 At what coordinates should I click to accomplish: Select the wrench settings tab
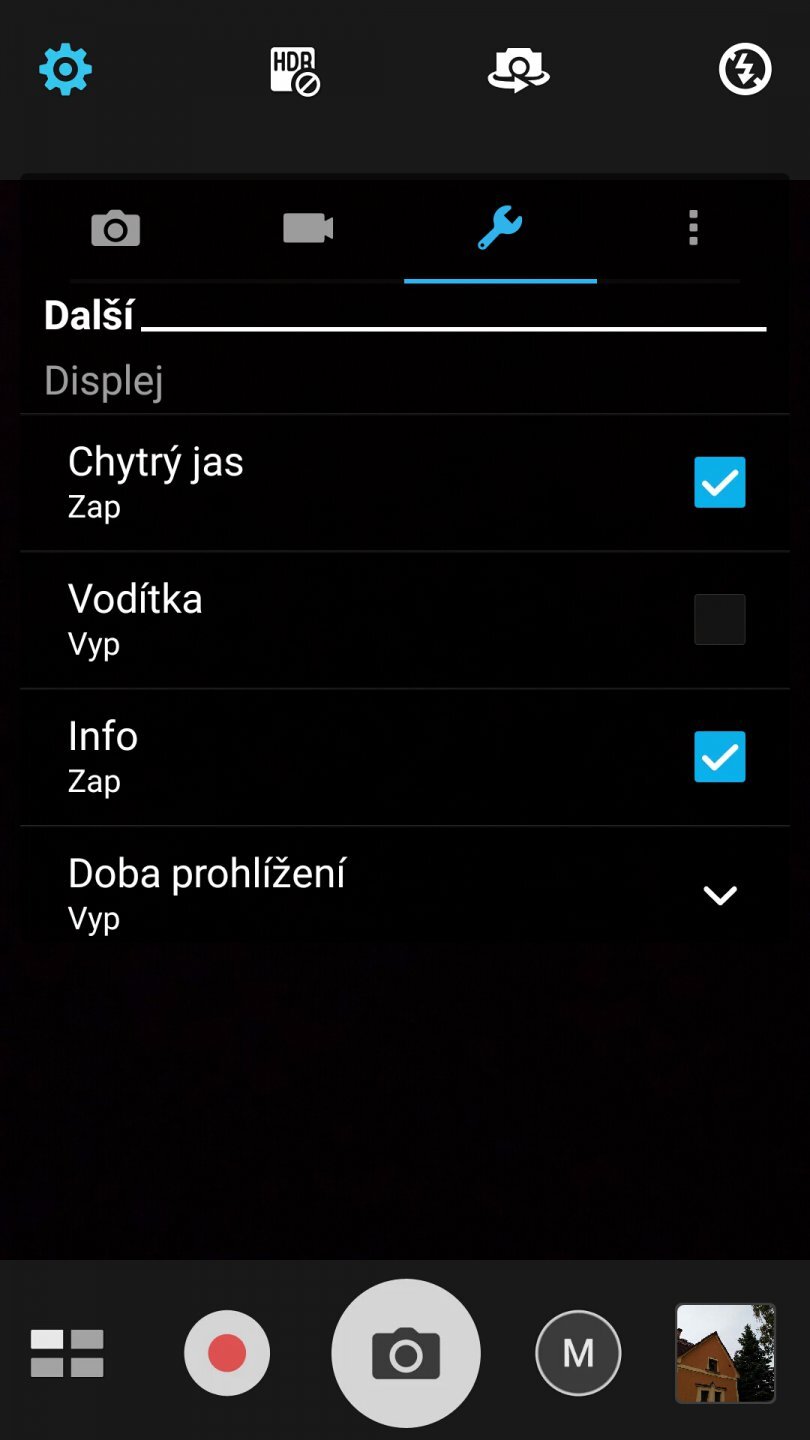point(499,228)
